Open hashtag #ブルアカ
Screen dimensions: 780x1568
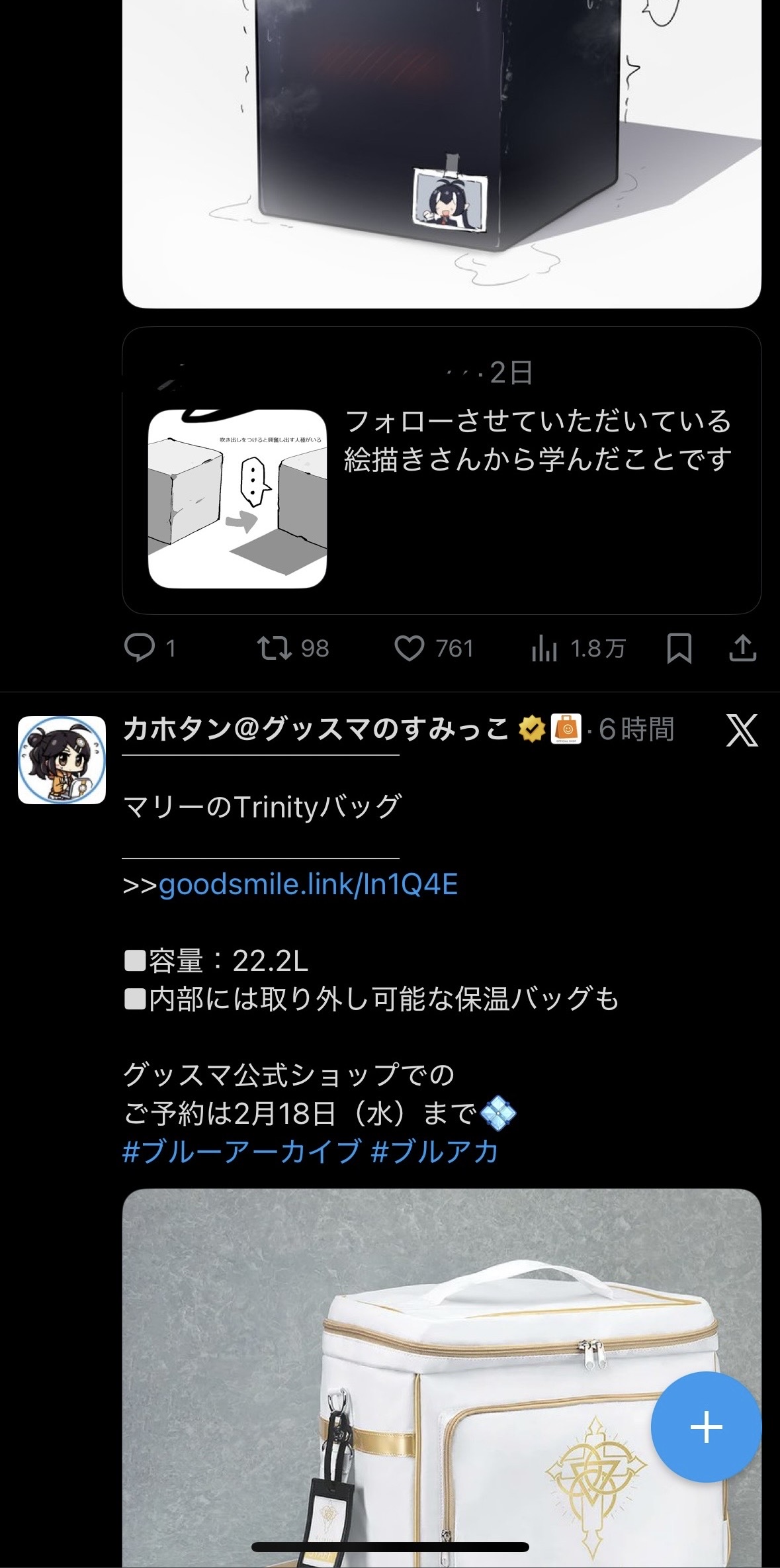point(435,1152)
